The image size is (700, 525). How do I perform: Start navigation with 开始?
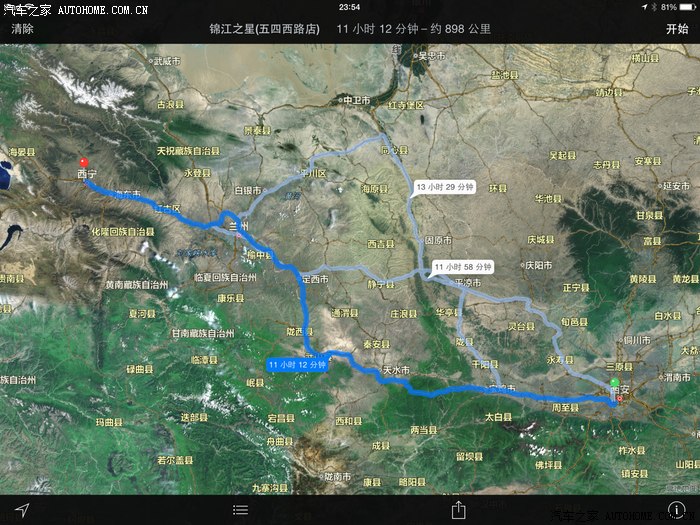(677, 29)
